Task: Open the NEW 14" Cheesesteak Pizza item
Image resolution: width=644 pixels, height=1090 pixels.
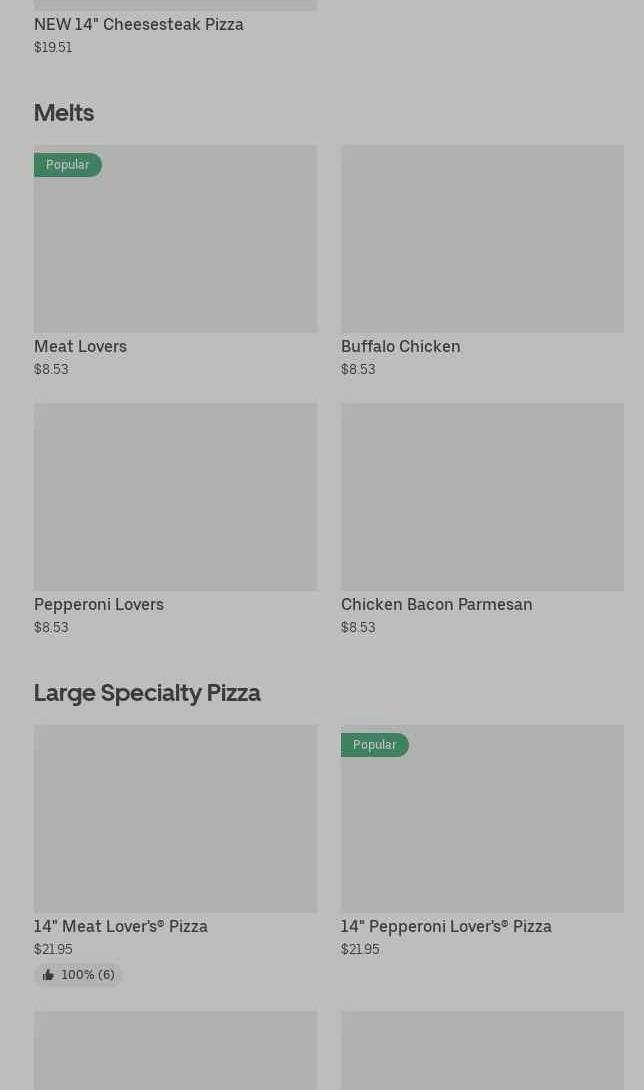Action: point(139,24)
